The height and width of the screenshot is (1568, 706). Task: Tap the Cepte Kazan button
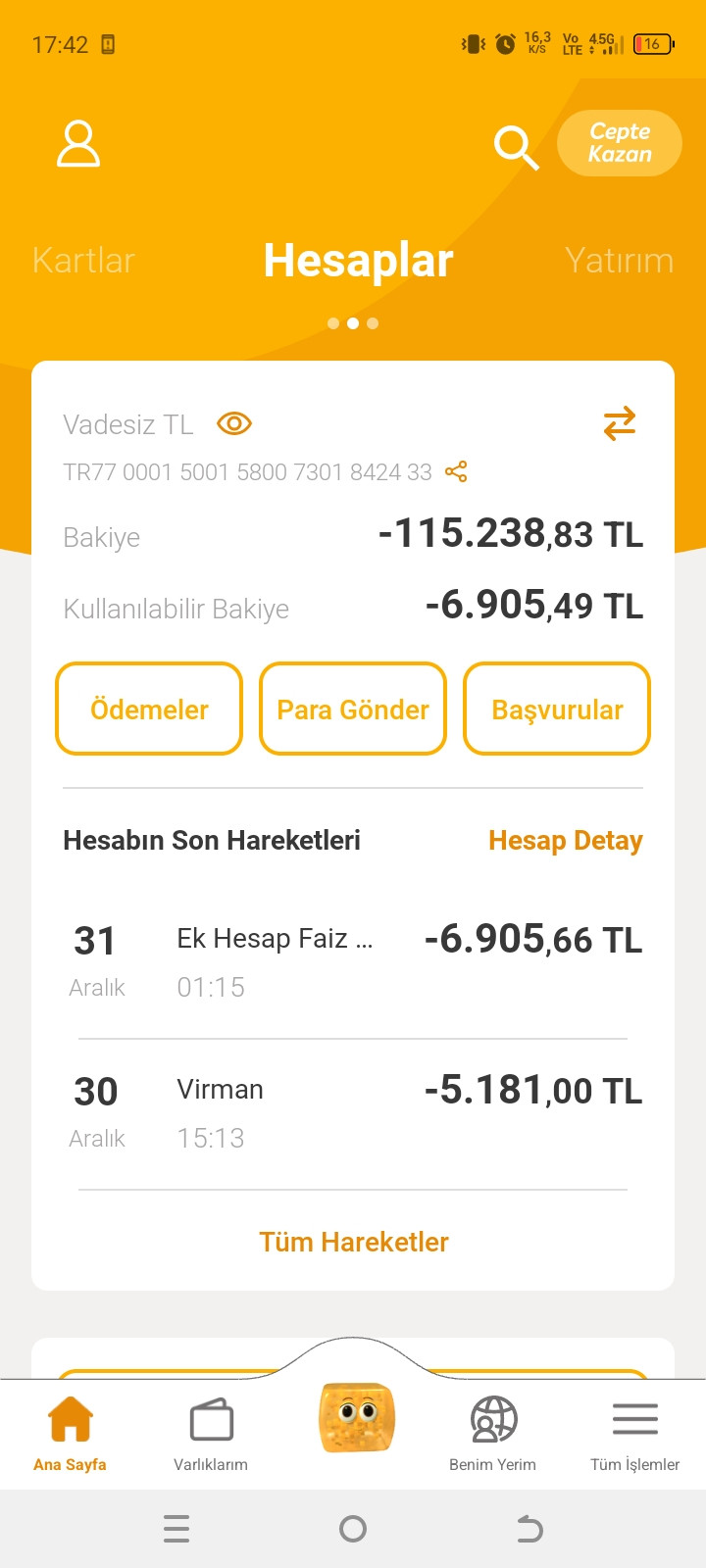619,143
